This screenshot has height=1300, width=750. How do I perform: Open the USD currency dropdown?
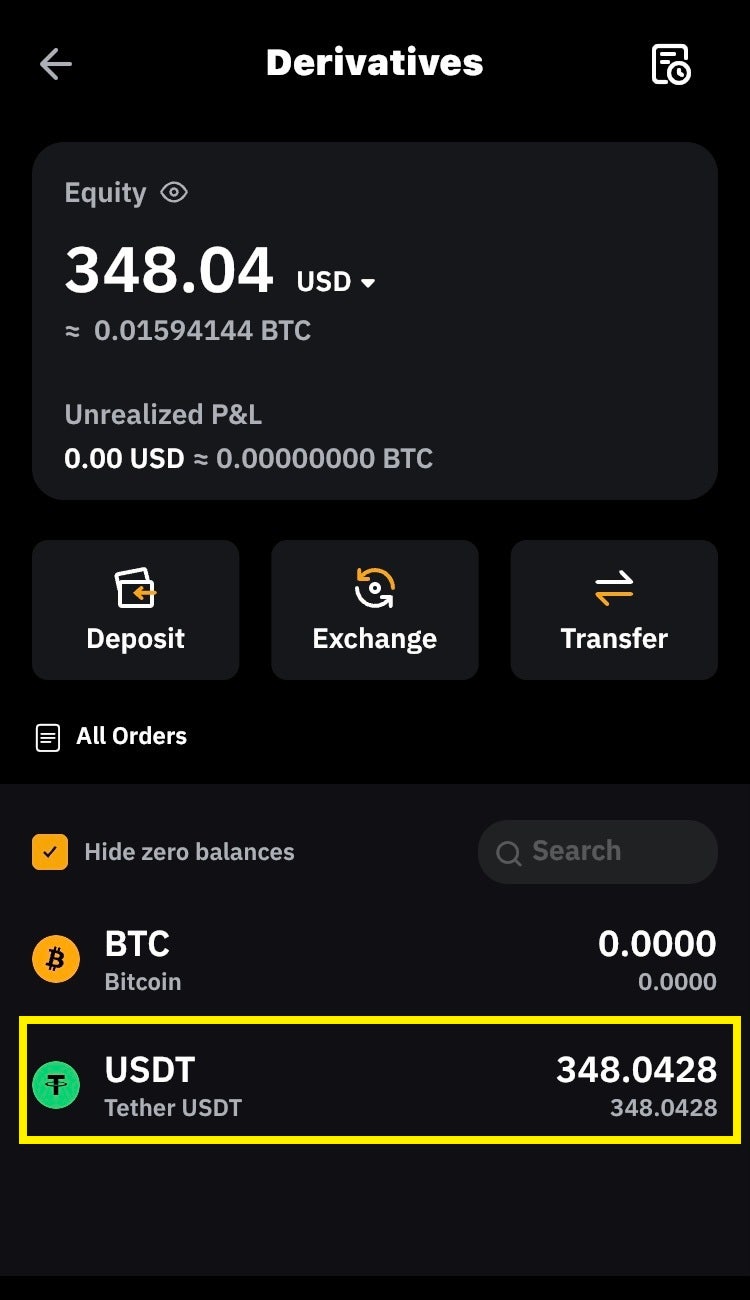[337, 283]
